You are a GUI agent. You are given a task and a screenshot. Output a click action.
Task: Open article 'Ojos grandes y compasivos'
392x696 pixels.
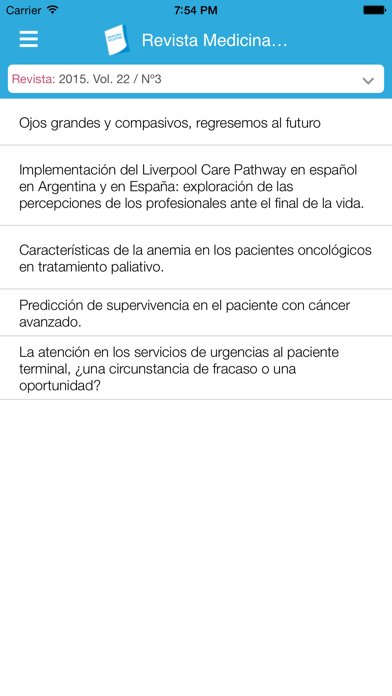point(196,123)
